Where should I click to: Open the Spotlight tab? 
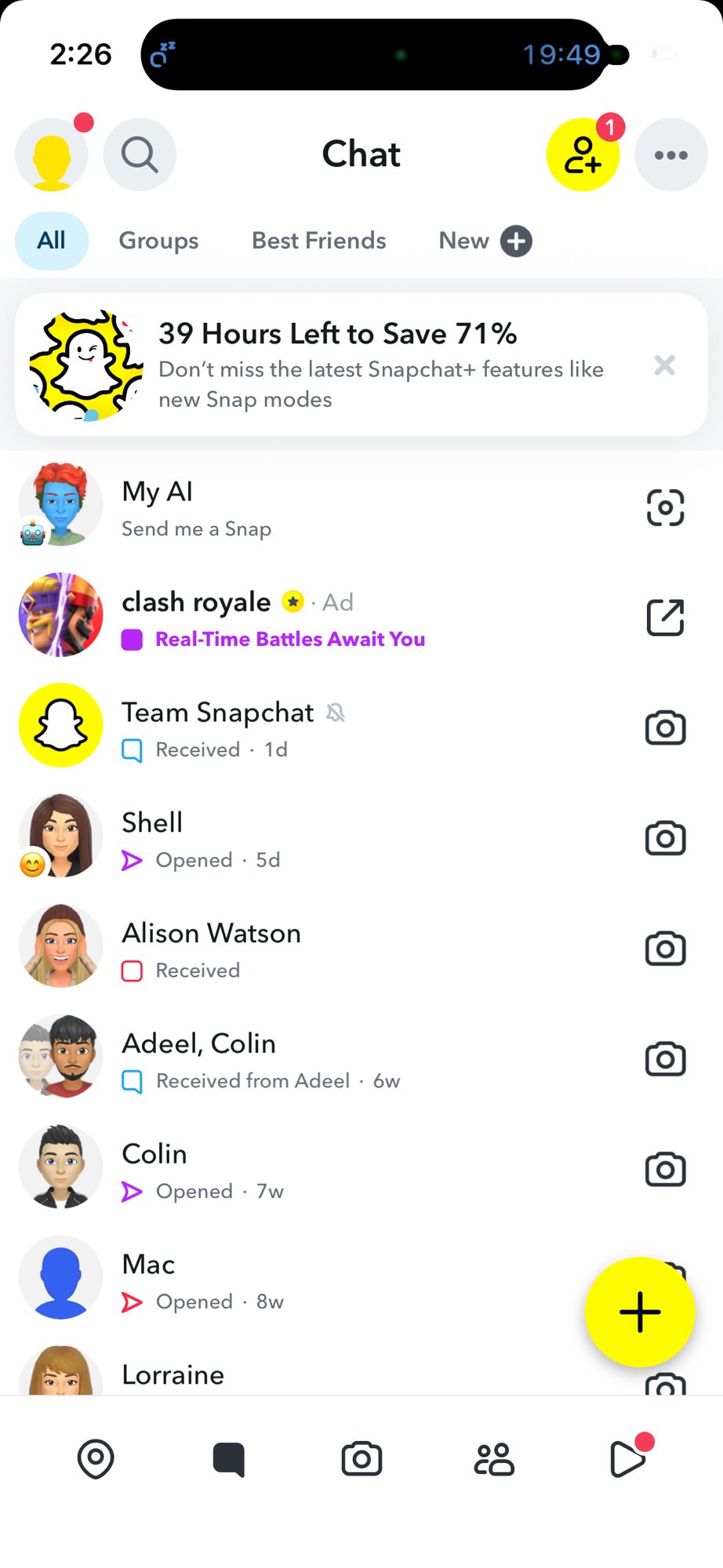click(x=627, y=1459)
